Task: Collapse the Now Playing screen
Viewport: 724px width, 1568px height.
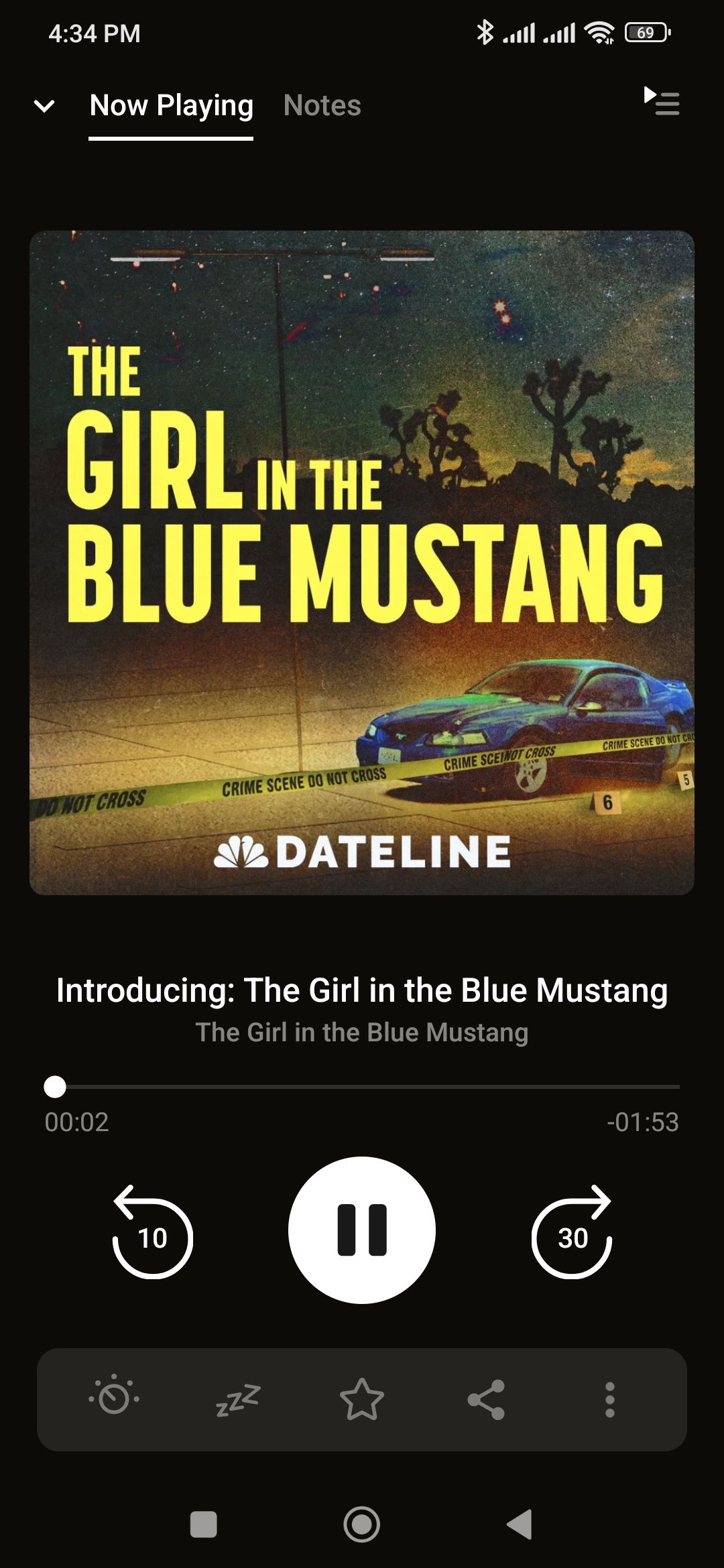Action: [44, 106]
